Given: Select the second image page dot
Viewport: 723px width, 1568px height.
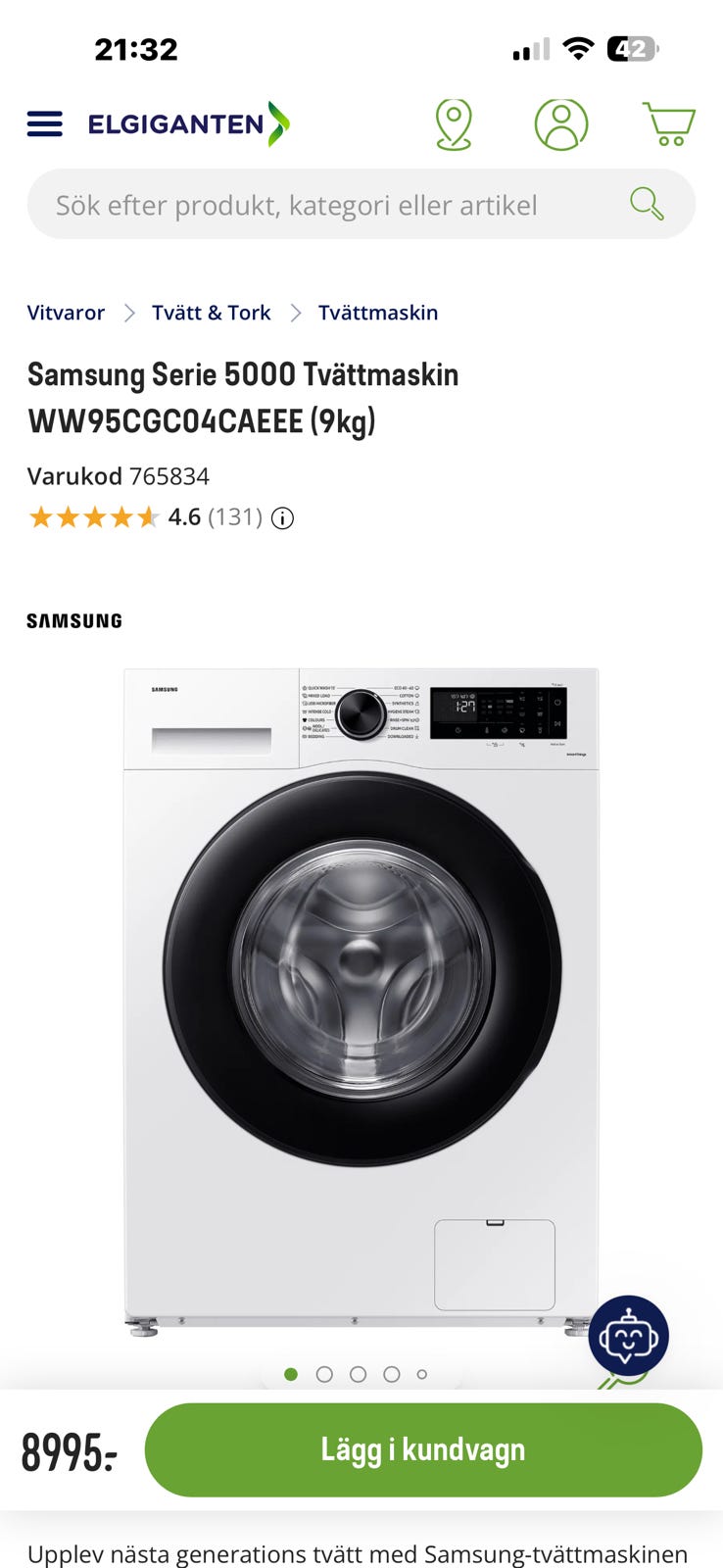Looking at the screenshot, I should (324, 1374).
